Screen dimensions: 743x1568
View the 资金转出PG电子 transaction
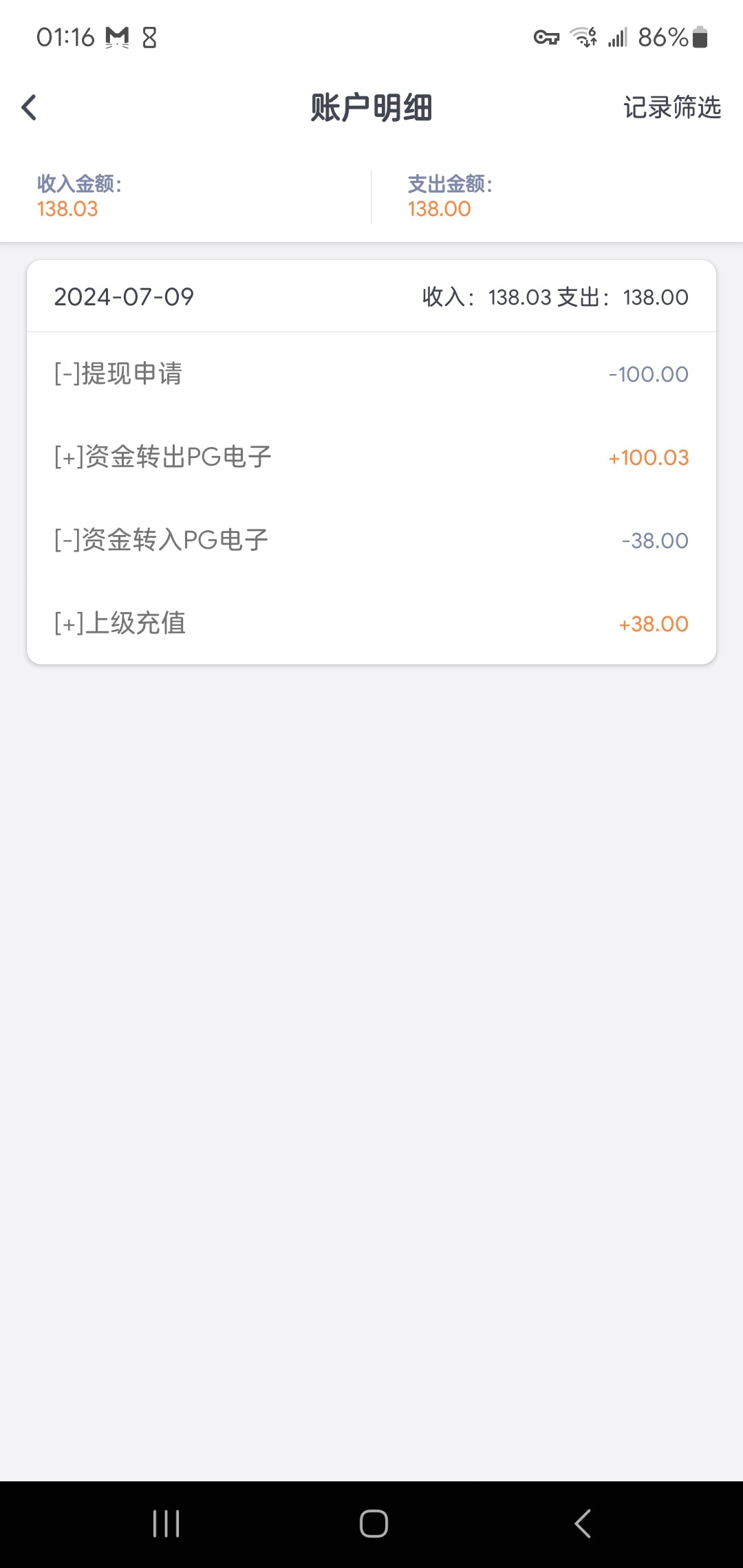[x=371, y=457]
